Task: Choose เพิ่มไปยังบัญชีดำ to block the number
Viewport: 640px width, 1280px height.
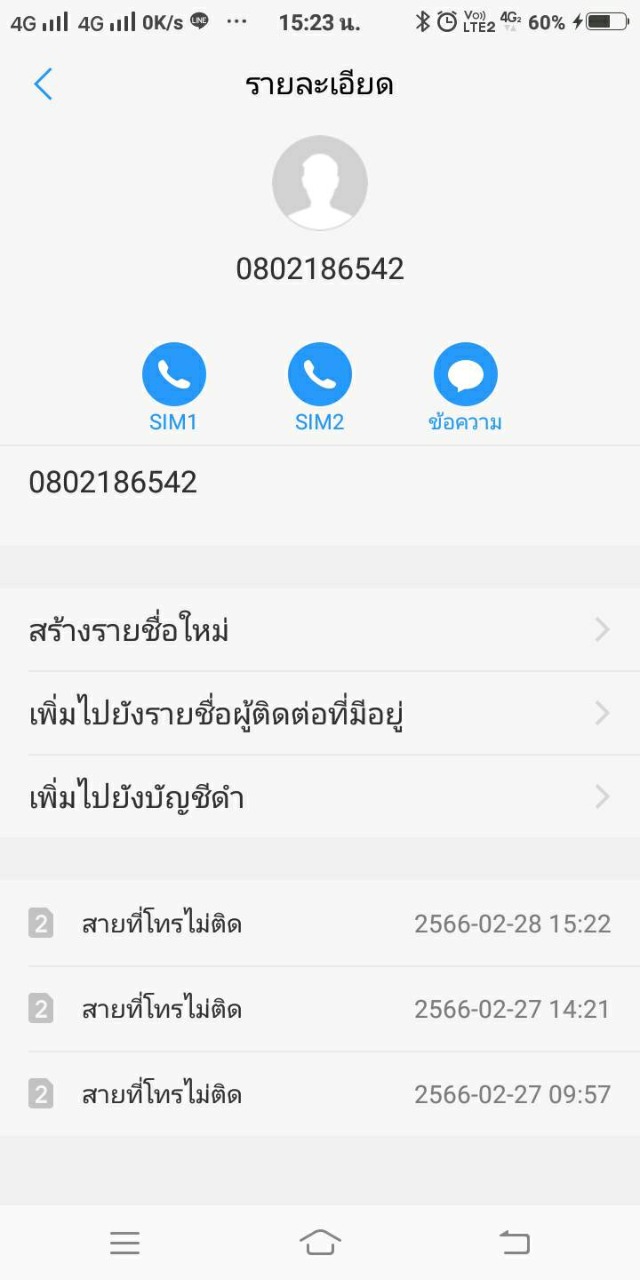Action: point(320,797)
